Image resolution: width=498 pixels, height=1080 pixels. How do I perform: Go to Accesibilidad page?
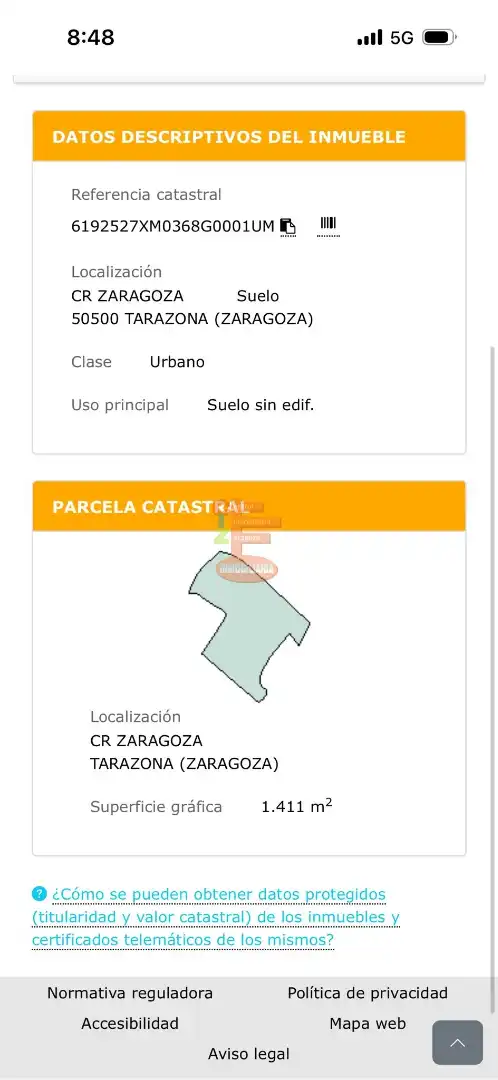(129, 1024)
